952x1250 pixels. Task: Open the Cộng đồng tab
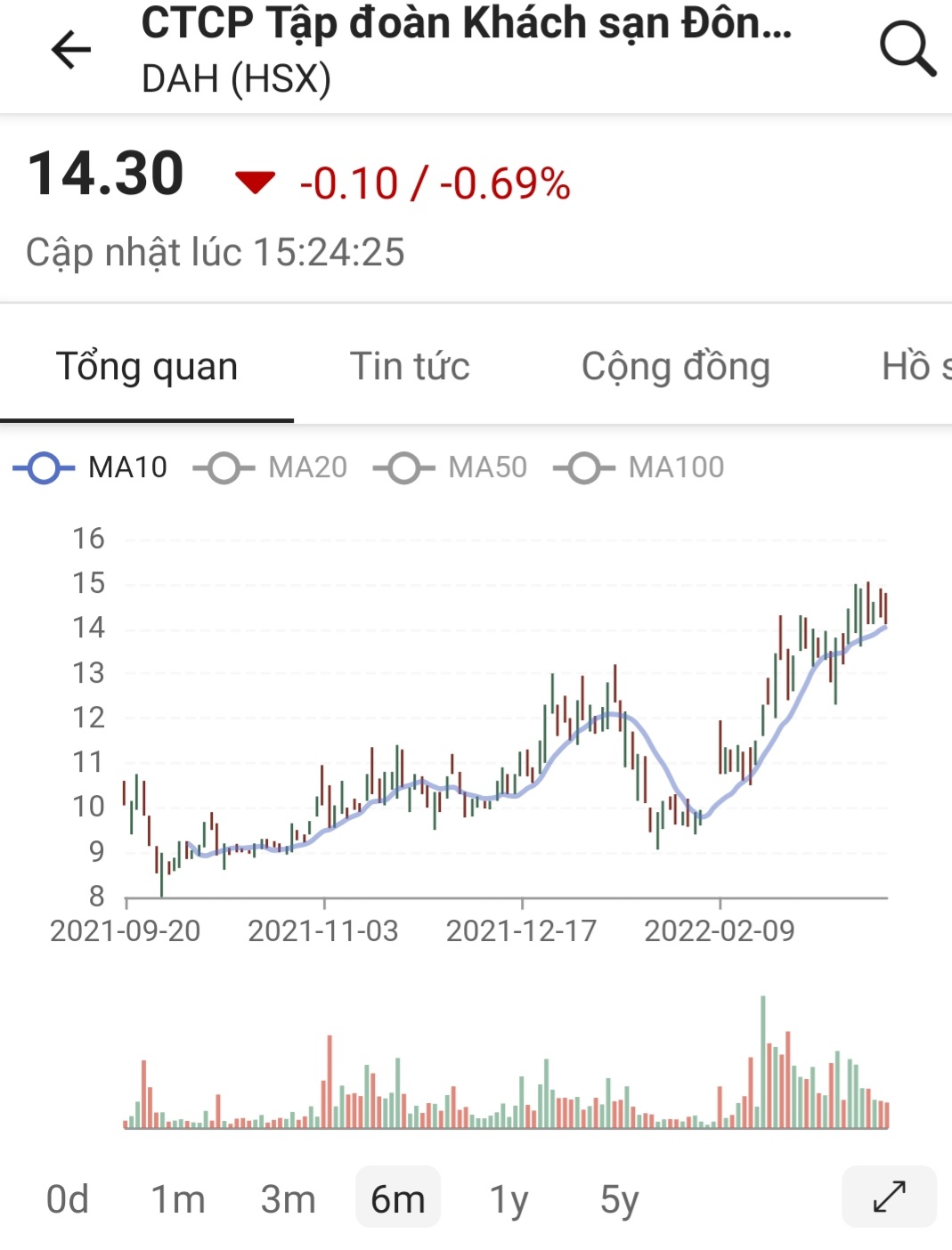coord(675,367)
